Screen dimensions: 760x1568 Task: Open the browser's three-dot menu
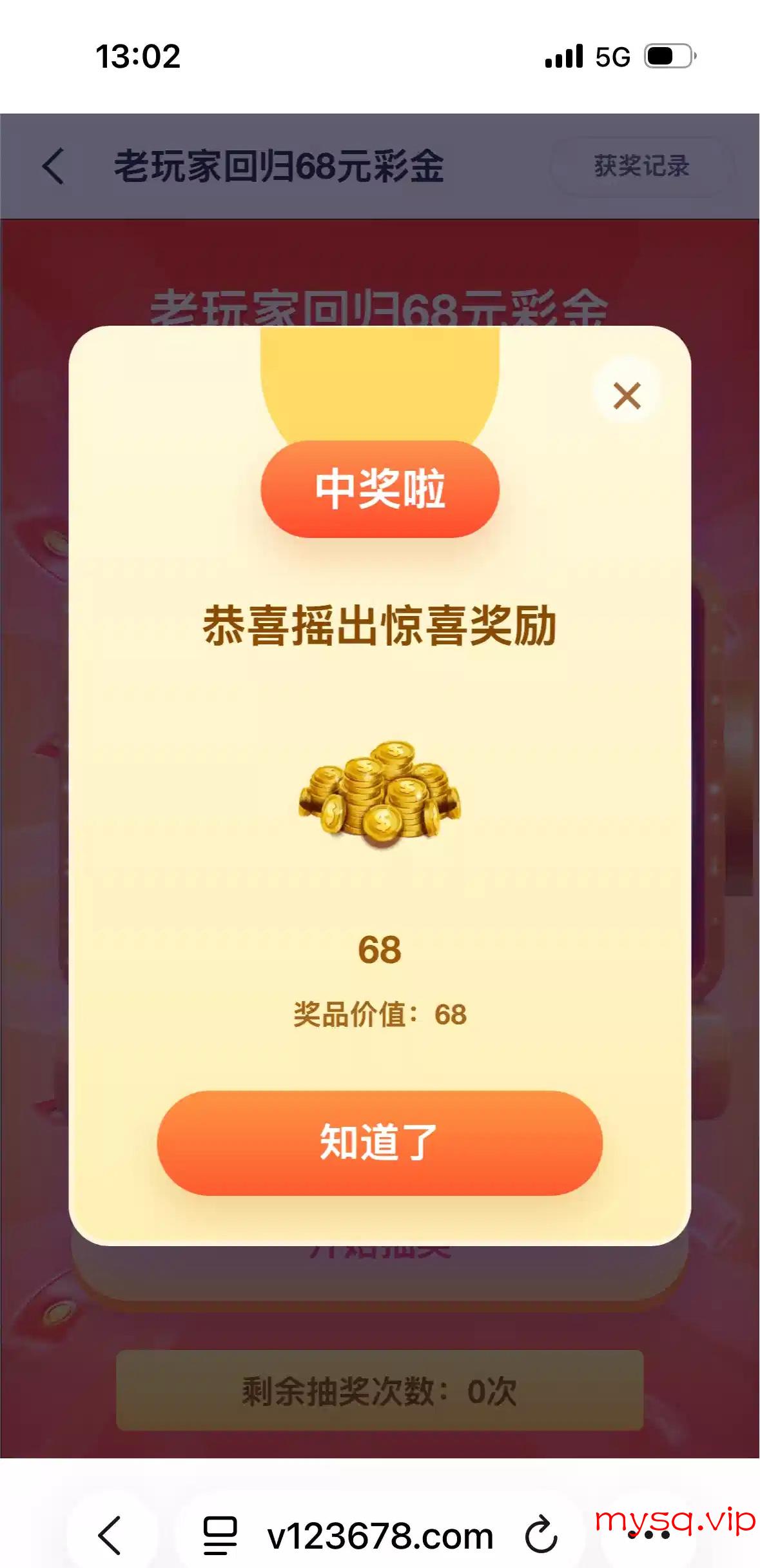point(648,1536)
